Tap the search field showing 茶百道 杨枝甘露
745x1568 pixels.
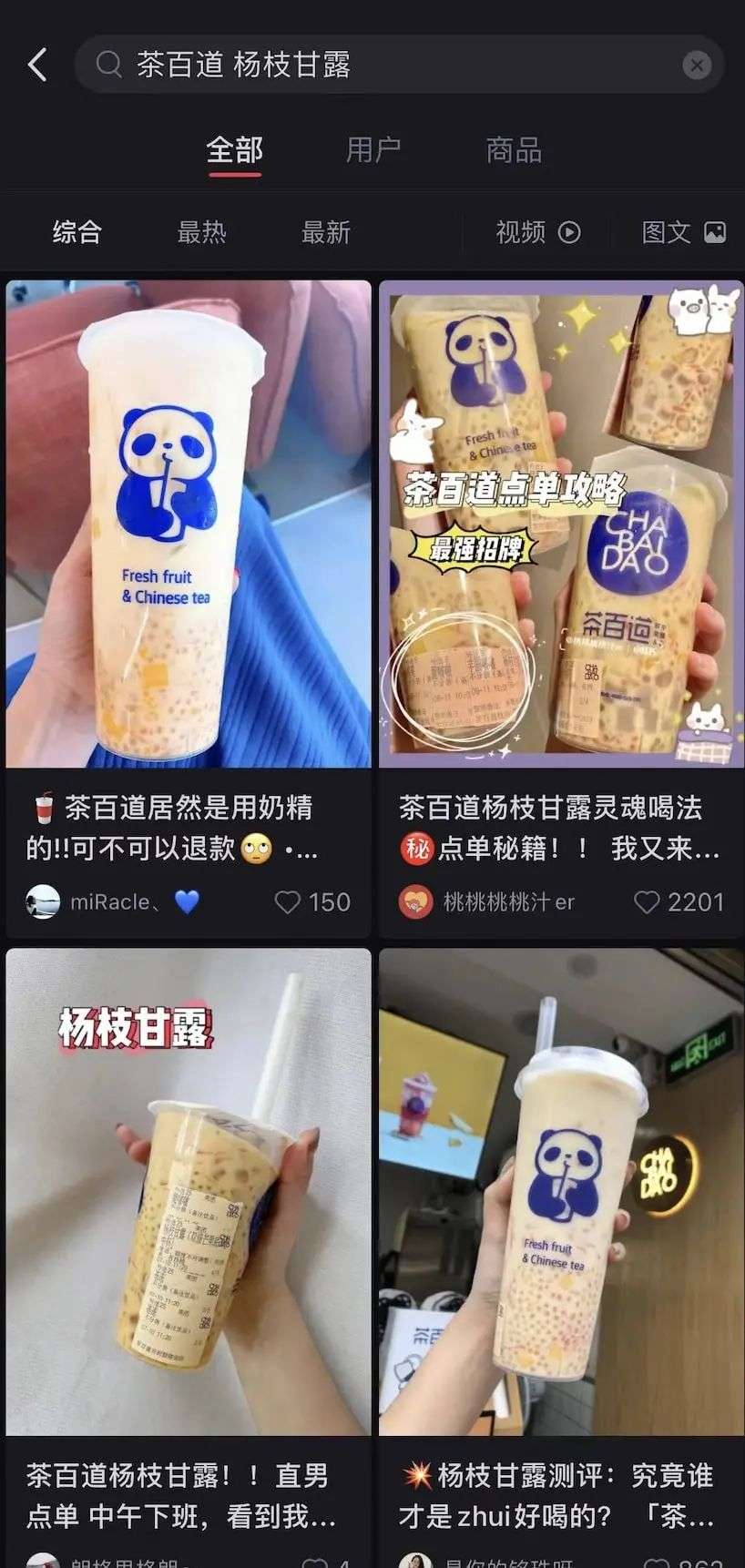pos(383,65)
